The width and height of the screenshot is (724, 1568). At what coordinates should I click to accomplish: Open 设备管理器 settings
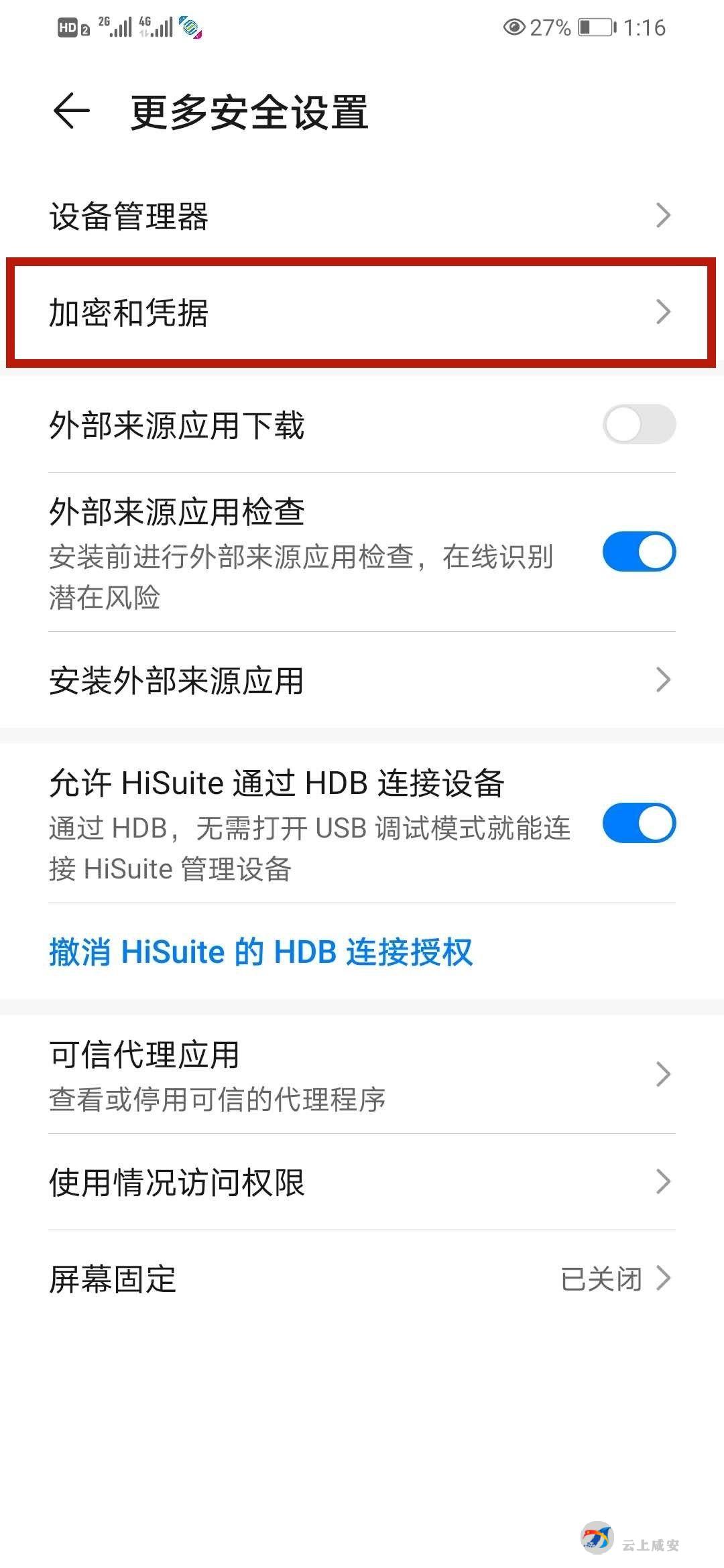tap(362, 216)
